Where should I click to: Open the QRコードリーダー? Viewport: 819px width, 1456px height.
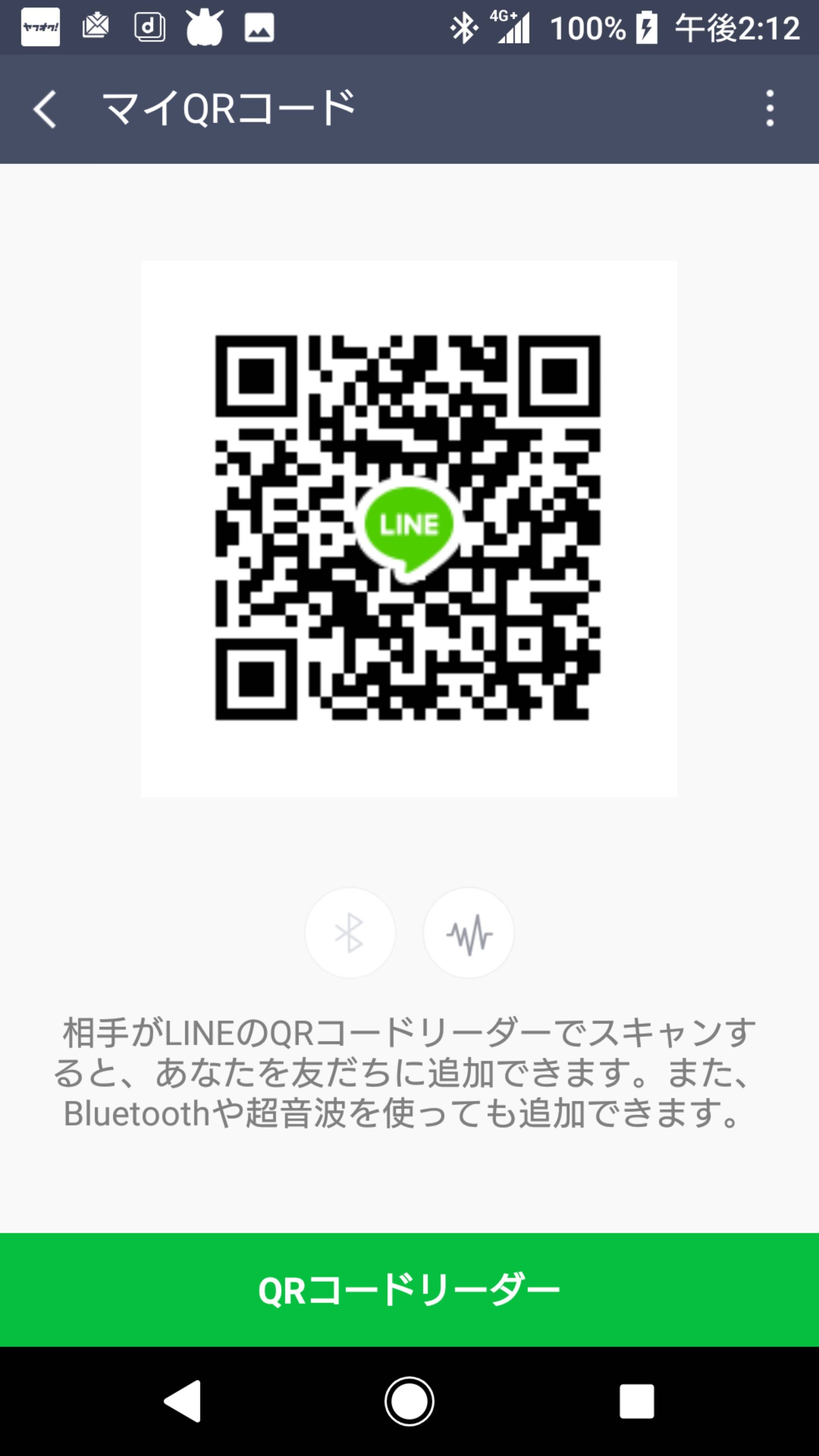point(409,1289)
